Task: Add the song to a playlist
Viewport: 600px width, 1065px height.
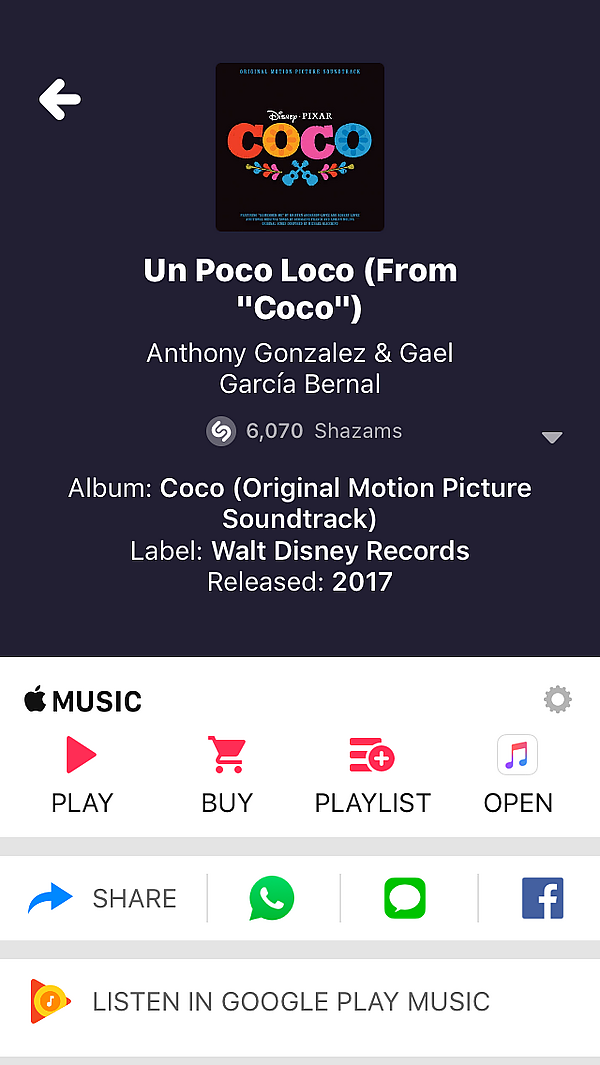Action: click(x=372, y=774)
